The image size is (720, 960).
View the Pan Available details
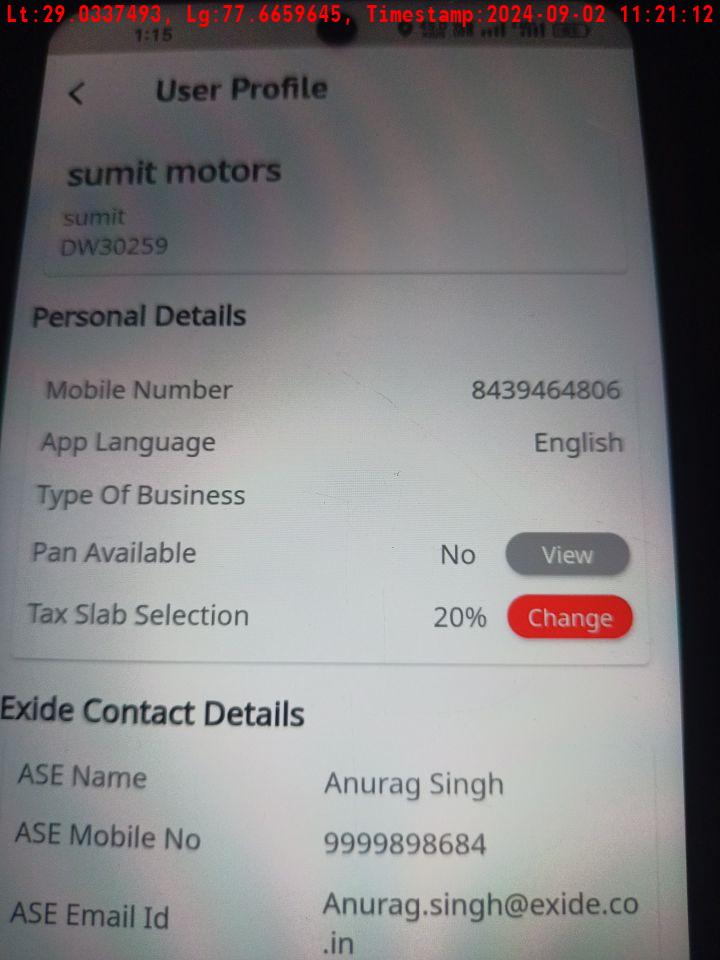567,555
